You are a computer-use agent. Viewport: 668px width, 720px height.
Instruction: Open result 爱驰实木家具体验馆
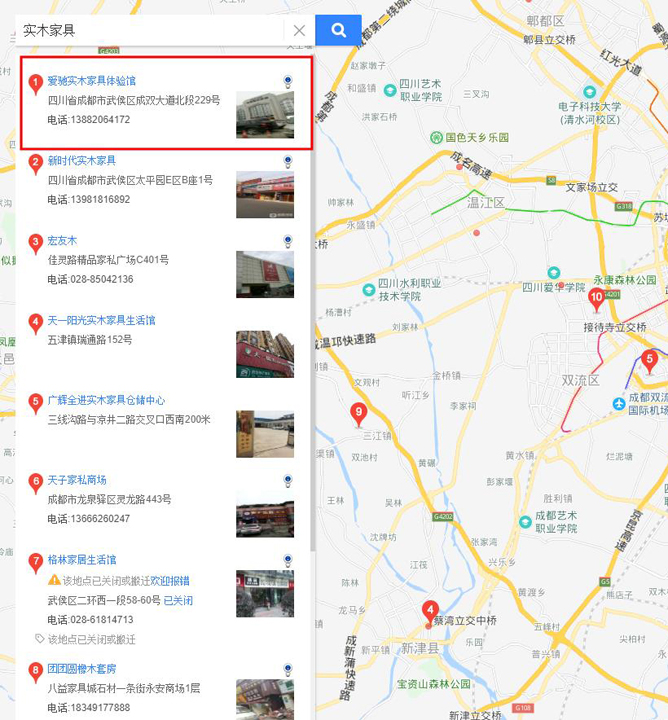[91, 81]
